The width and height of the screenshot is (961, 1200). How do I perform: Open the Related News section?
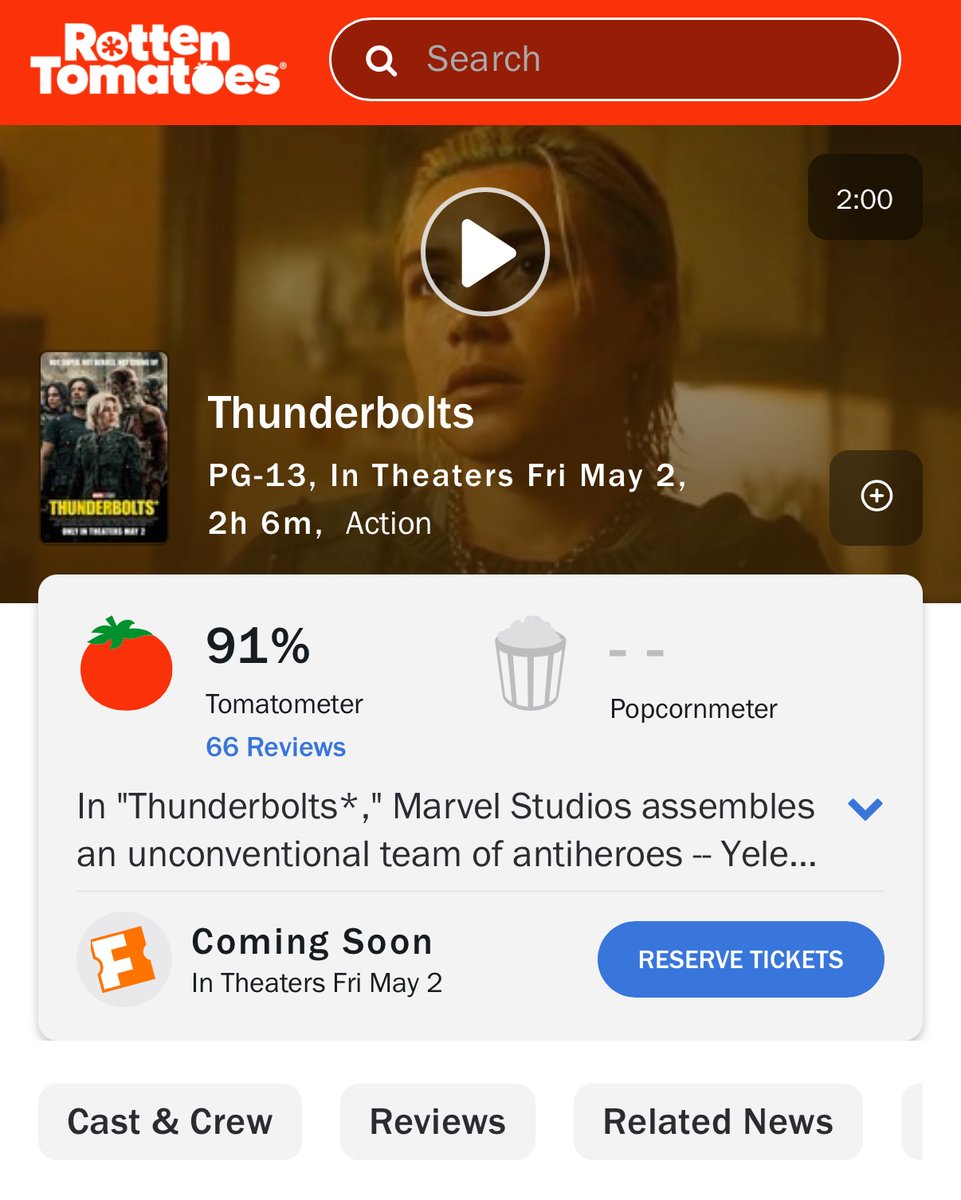pos(717,1121)
